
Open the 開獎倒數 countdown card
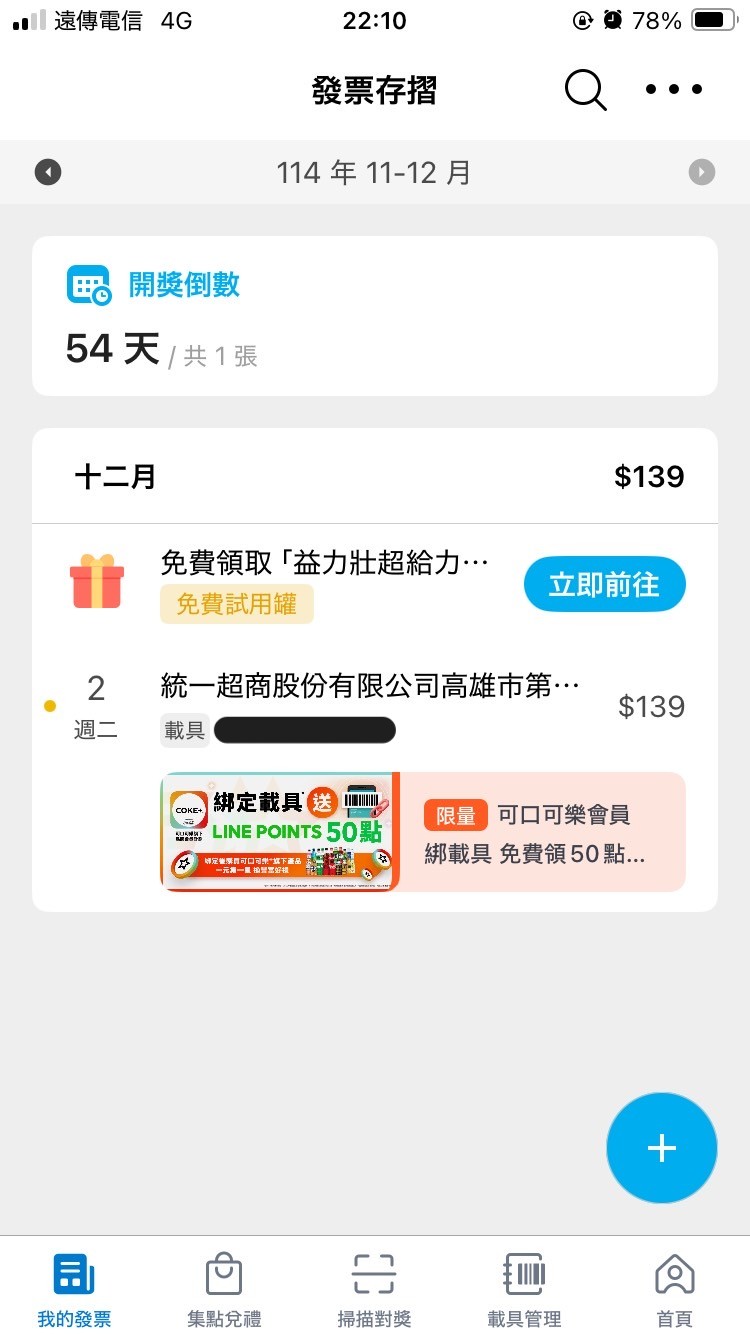(374, 316)
